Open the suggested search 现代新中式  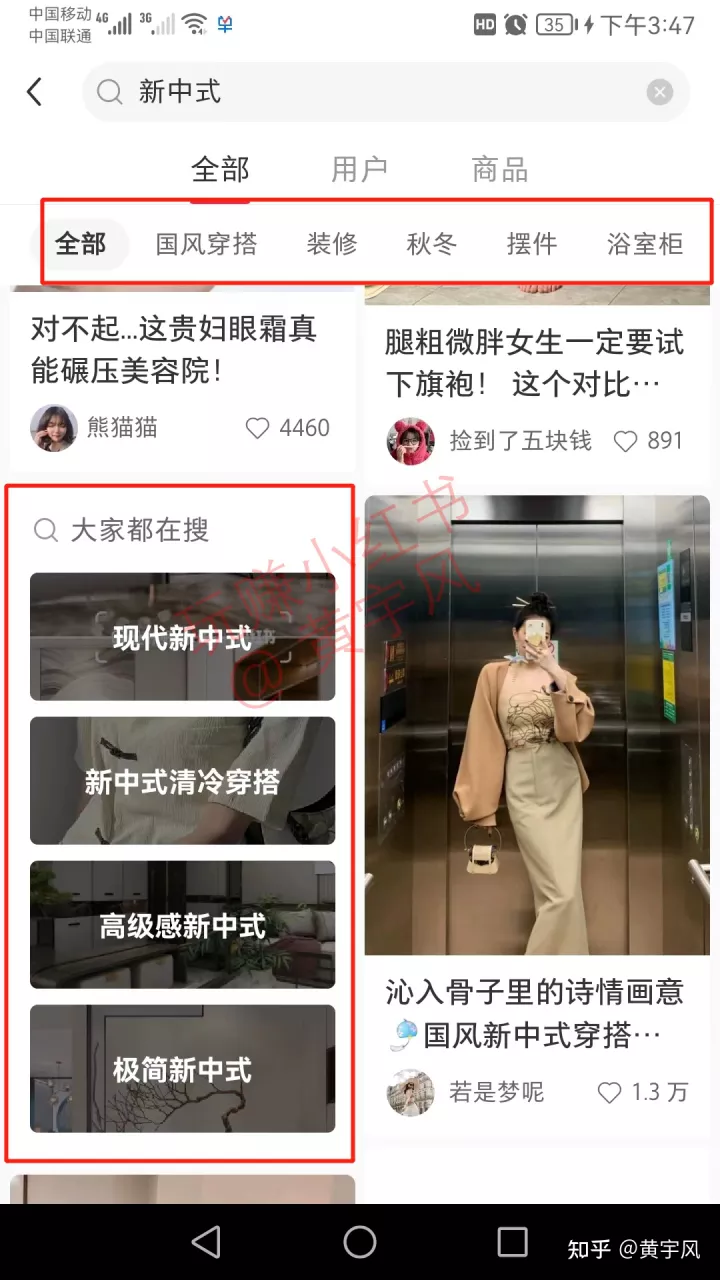pos(182,637)
